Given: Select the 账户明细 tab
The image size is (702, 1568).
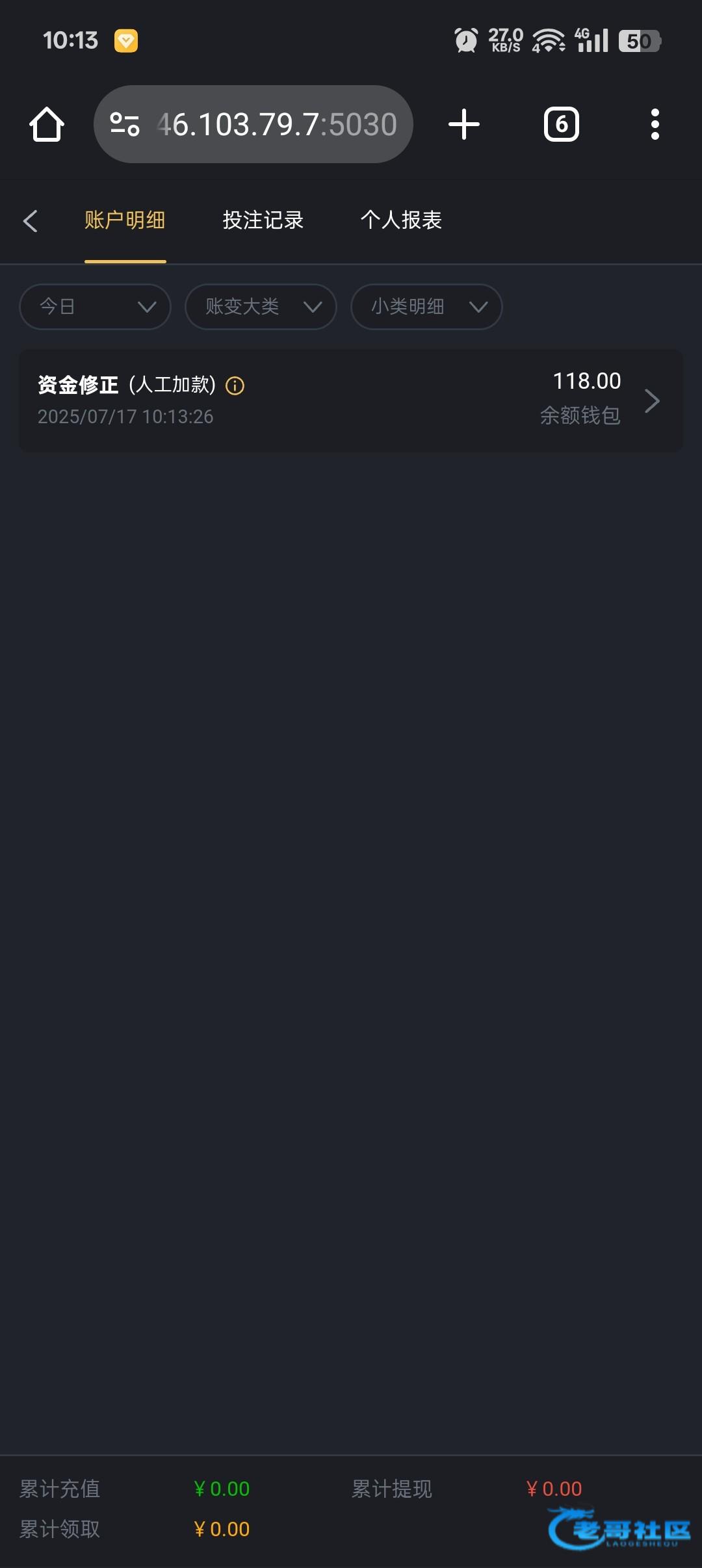Looking at the screenshot, I should point(125,220).
